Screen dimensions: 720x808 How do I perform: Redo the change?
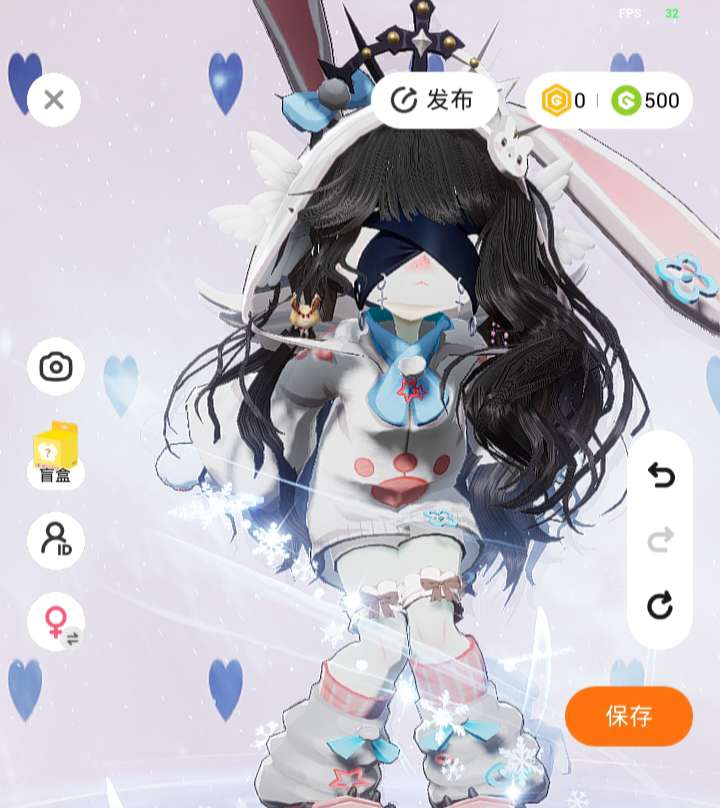(660, 541)
